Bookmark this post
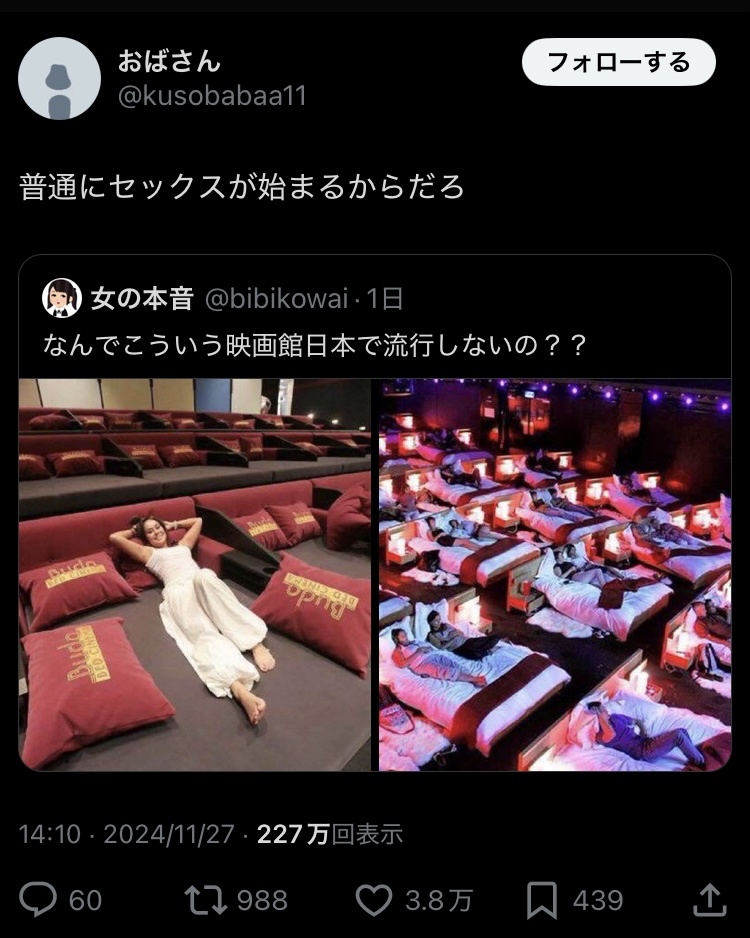This screenshot has width=750, height=938. (541, 899)
